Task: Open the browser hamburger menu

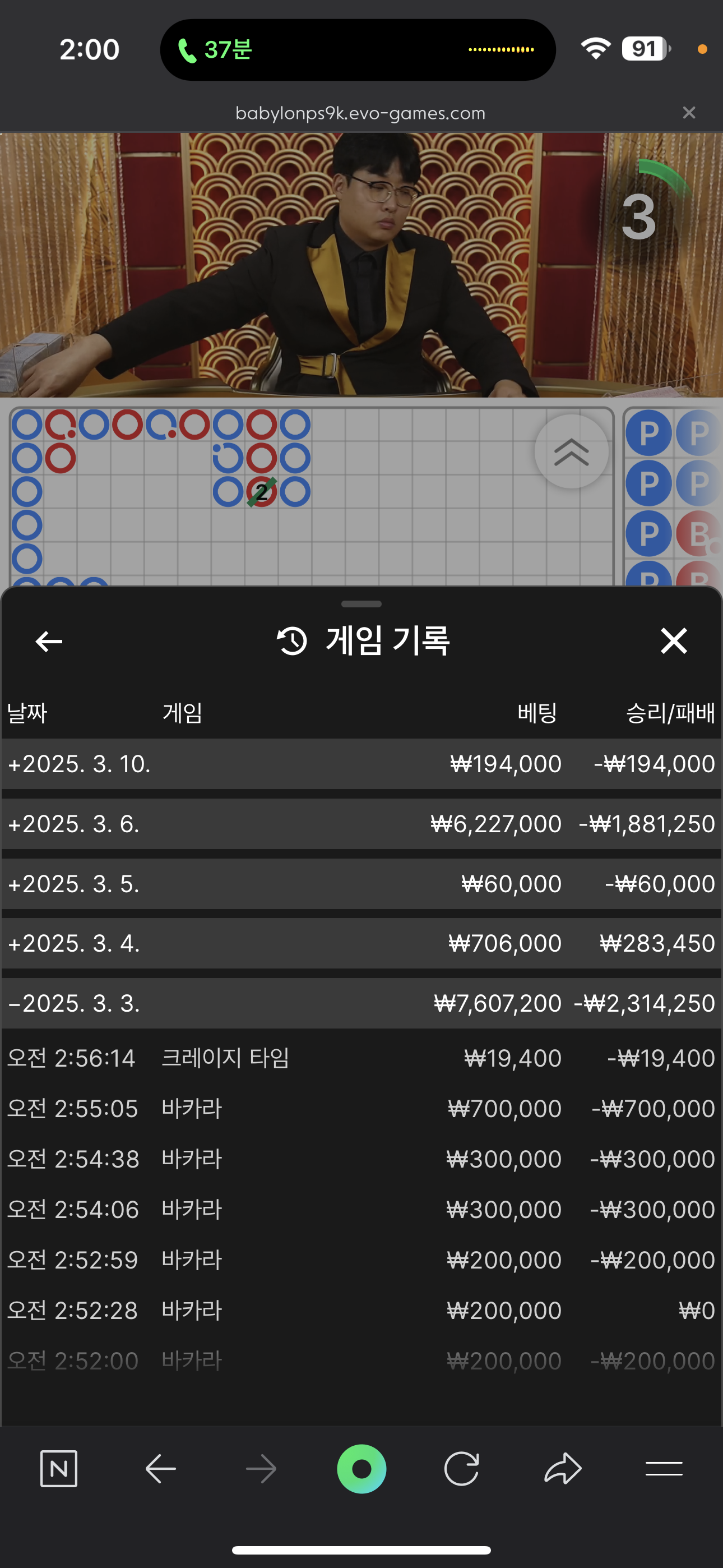Action: pyautogui.click(x=664, y=1469)
